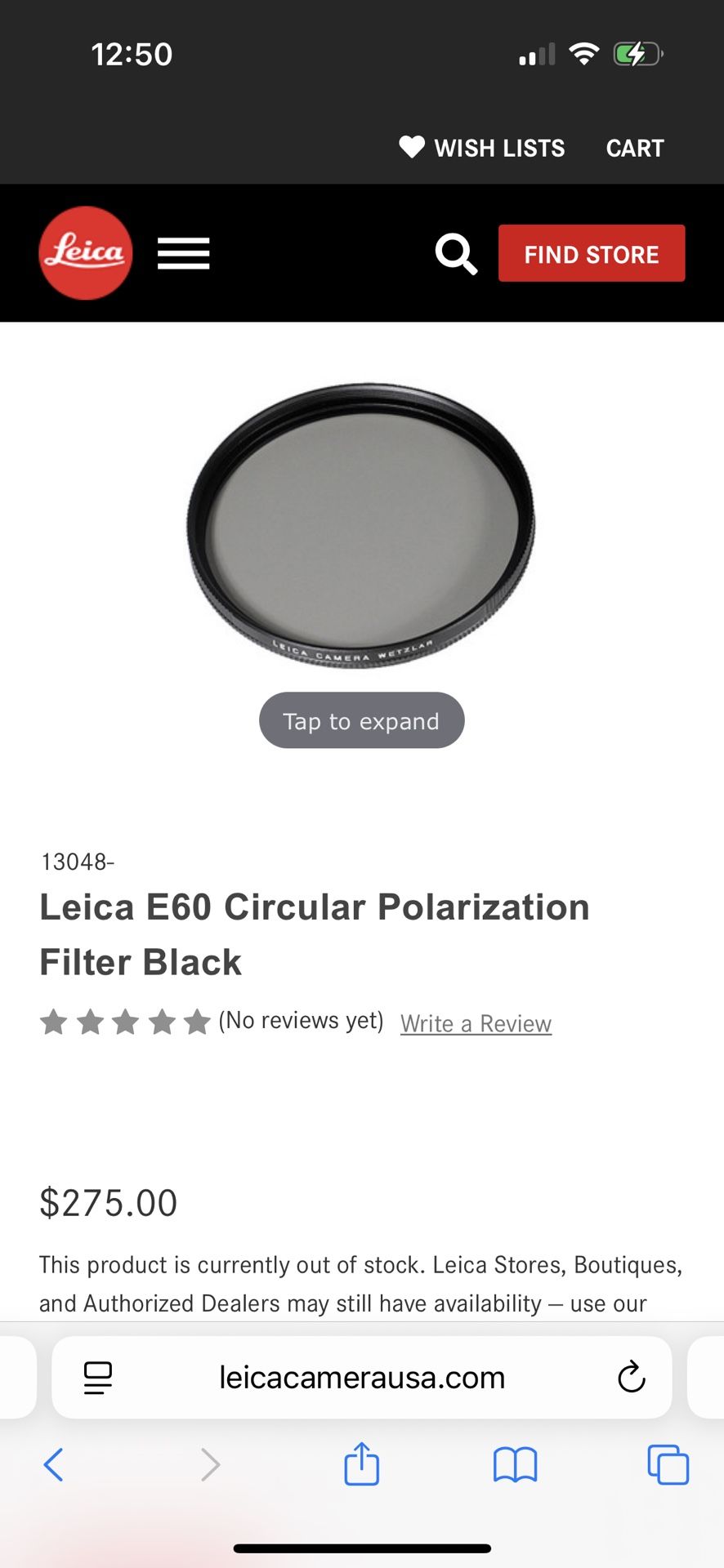Screen dimensions: 724x1568
Task: Open the site search magnifier
Action: point(455,254)
